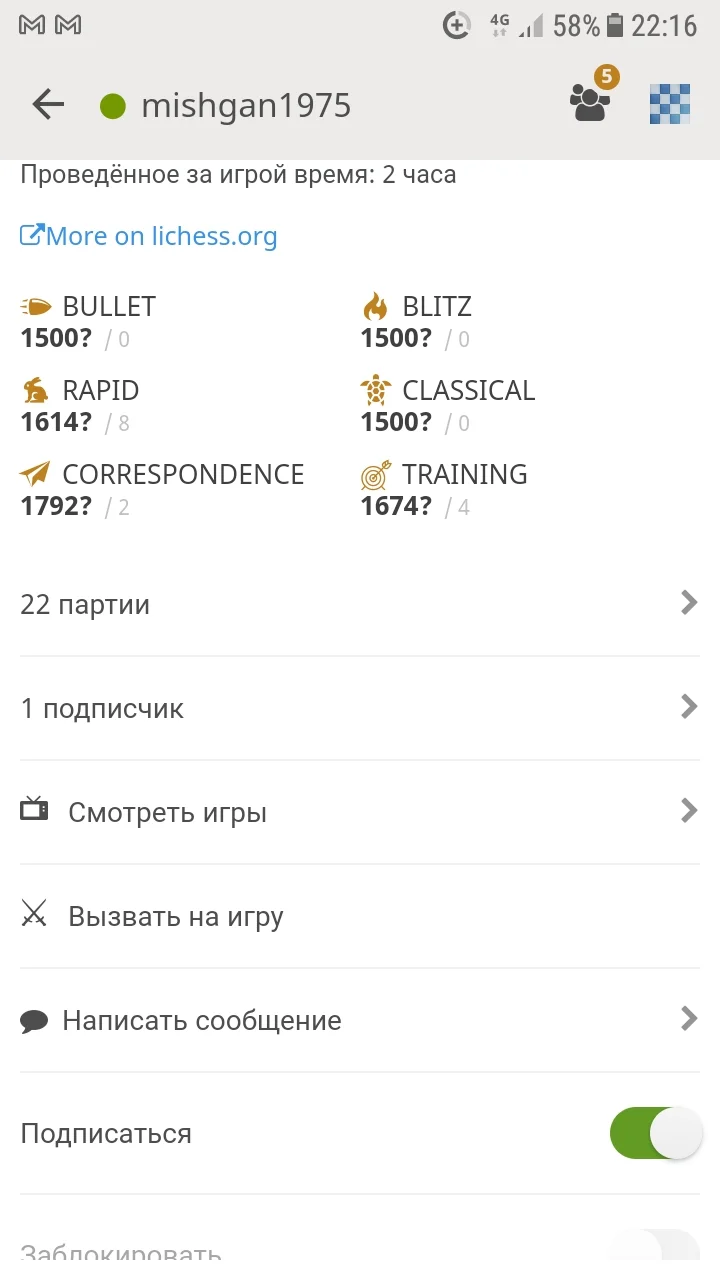Click the chessboard icon in the header
Viewport: 720px width, 1280px height.
click(x=668, y=104)
